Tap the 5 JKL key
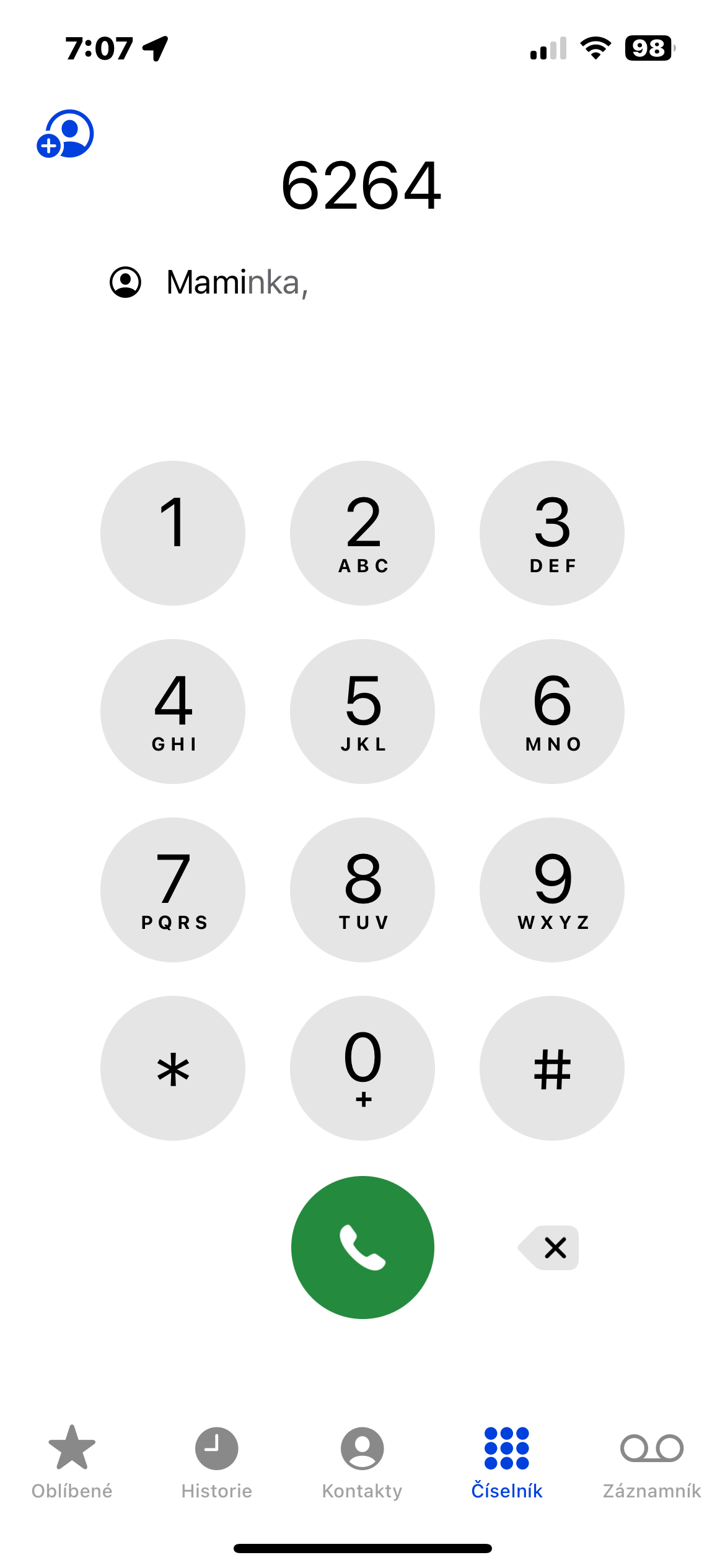 [362, 711]
